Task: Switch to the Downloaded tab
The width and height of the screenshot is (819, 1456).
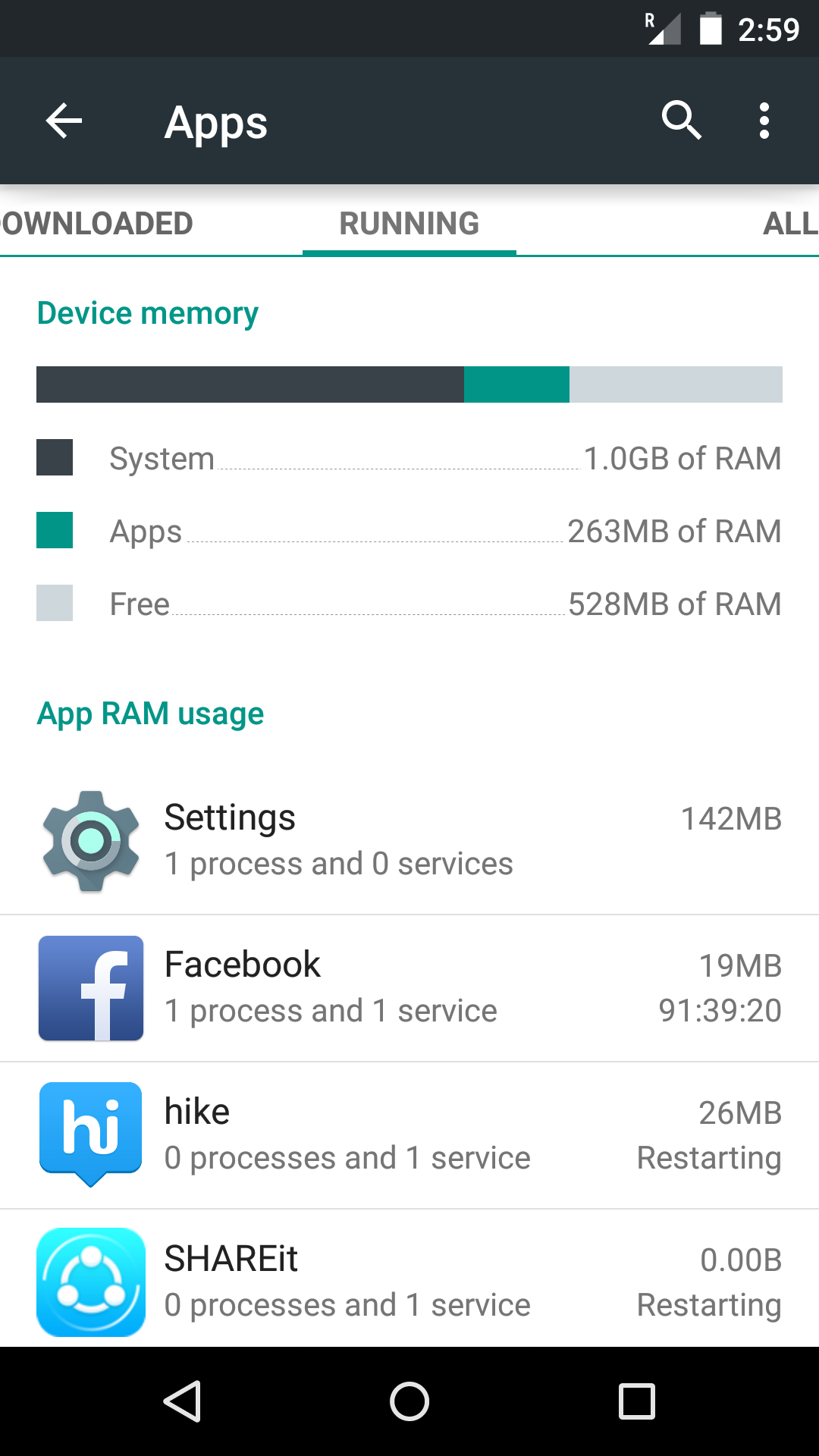Action: 97,224
